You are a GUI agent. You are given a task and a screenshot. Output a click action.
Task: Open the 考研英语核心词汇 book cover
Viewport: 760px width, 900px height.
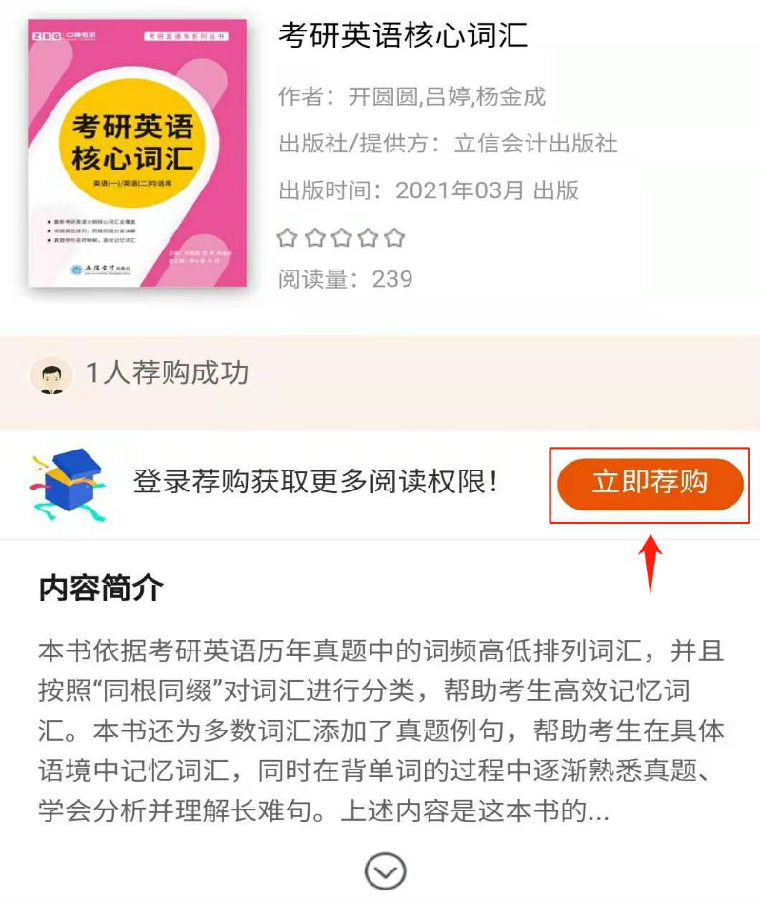click(138, 155)
